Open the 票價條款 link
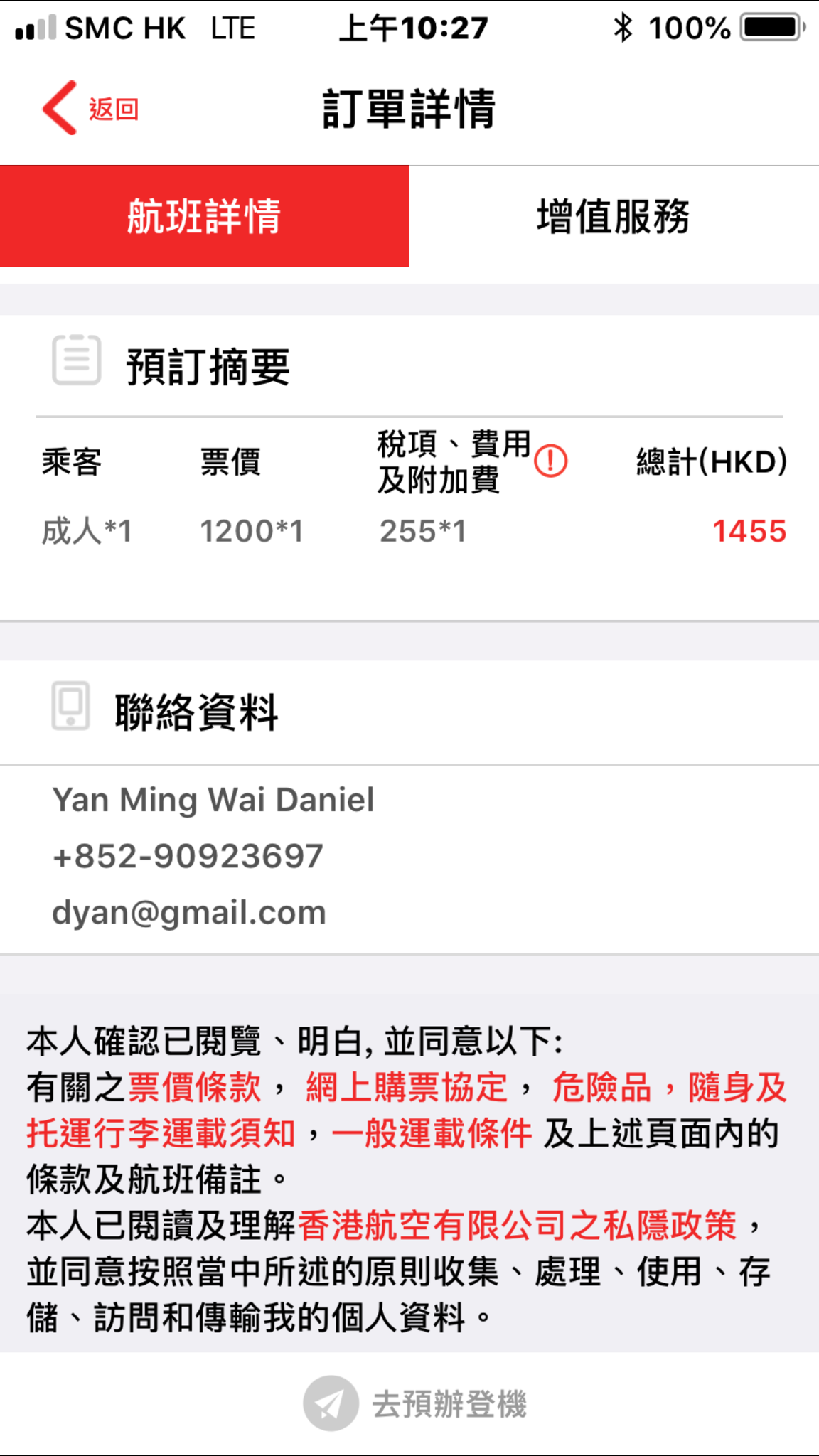 click(195, 1088)
